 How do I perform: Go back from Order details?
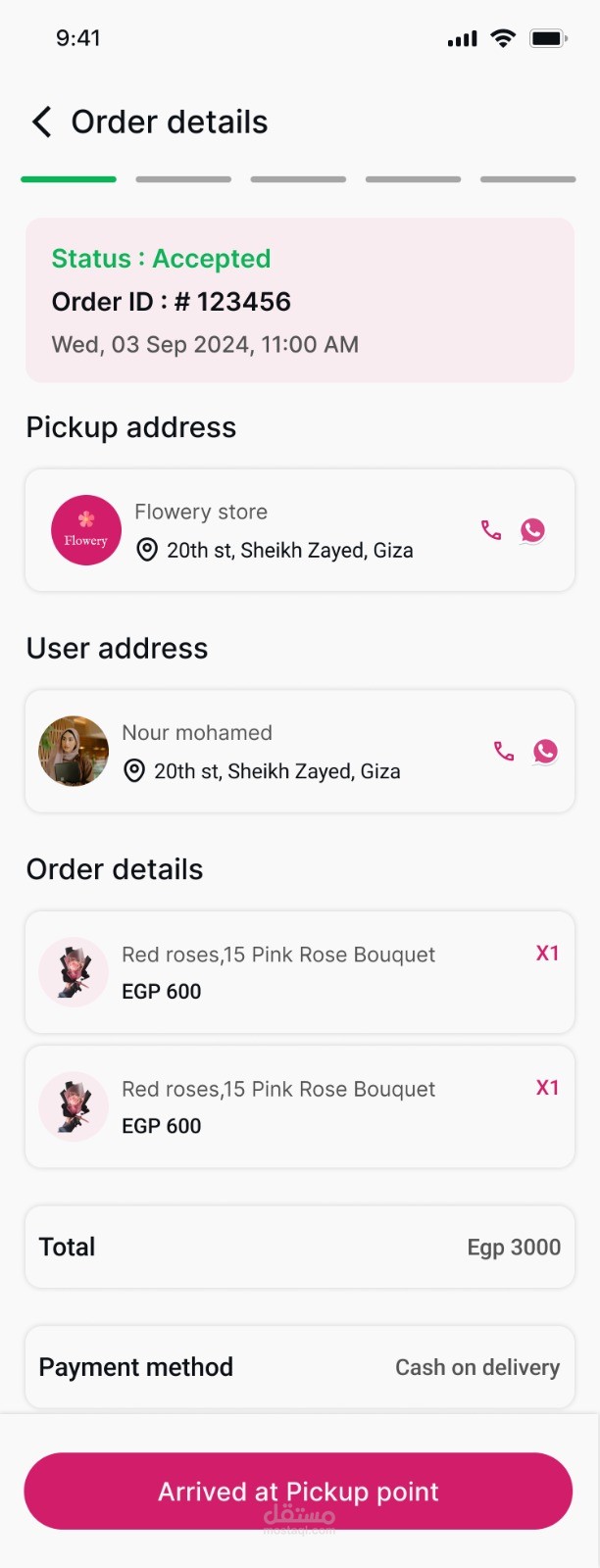click(x=41, y=122)
